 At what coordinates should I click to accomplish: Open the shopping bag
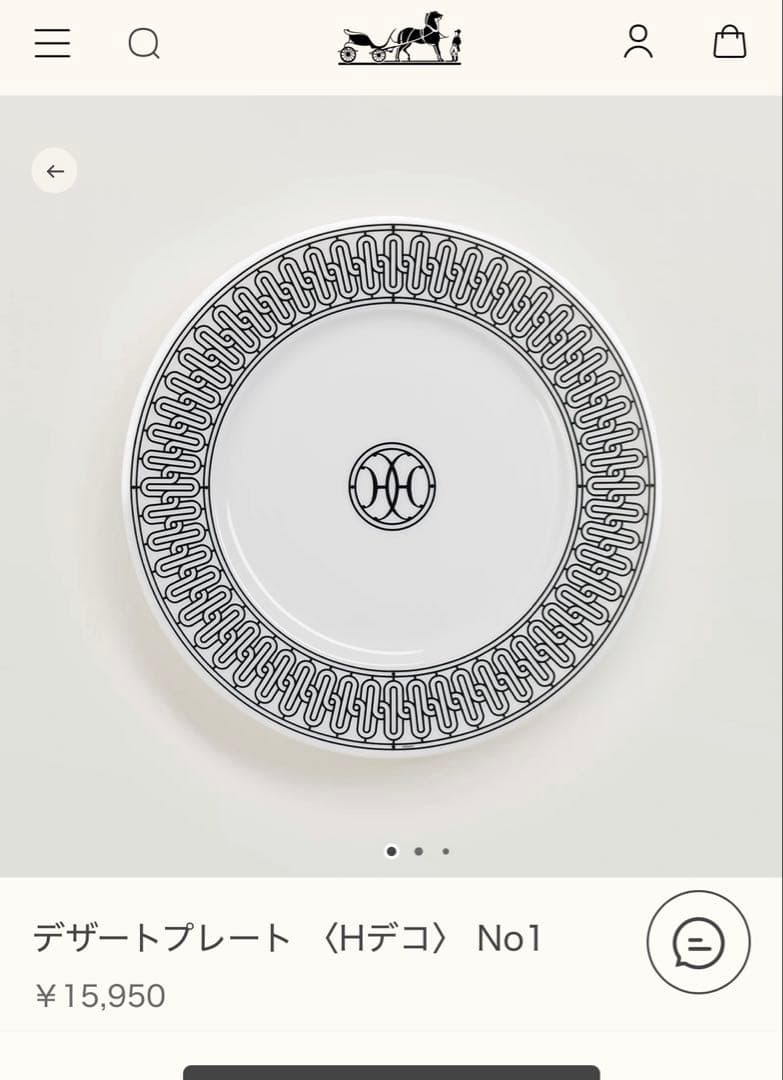click(729, 42)
